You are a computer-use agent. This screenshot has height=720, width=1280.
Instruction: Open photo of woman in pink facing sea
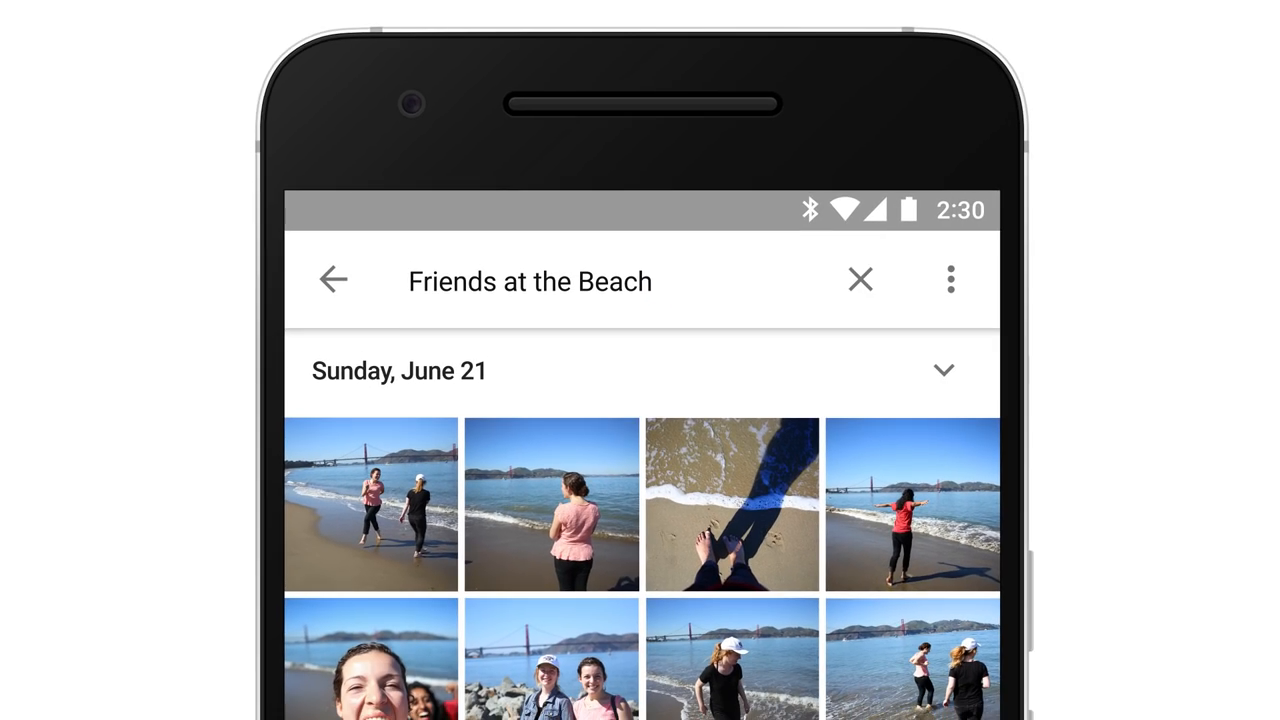click(x=552, y=504)
